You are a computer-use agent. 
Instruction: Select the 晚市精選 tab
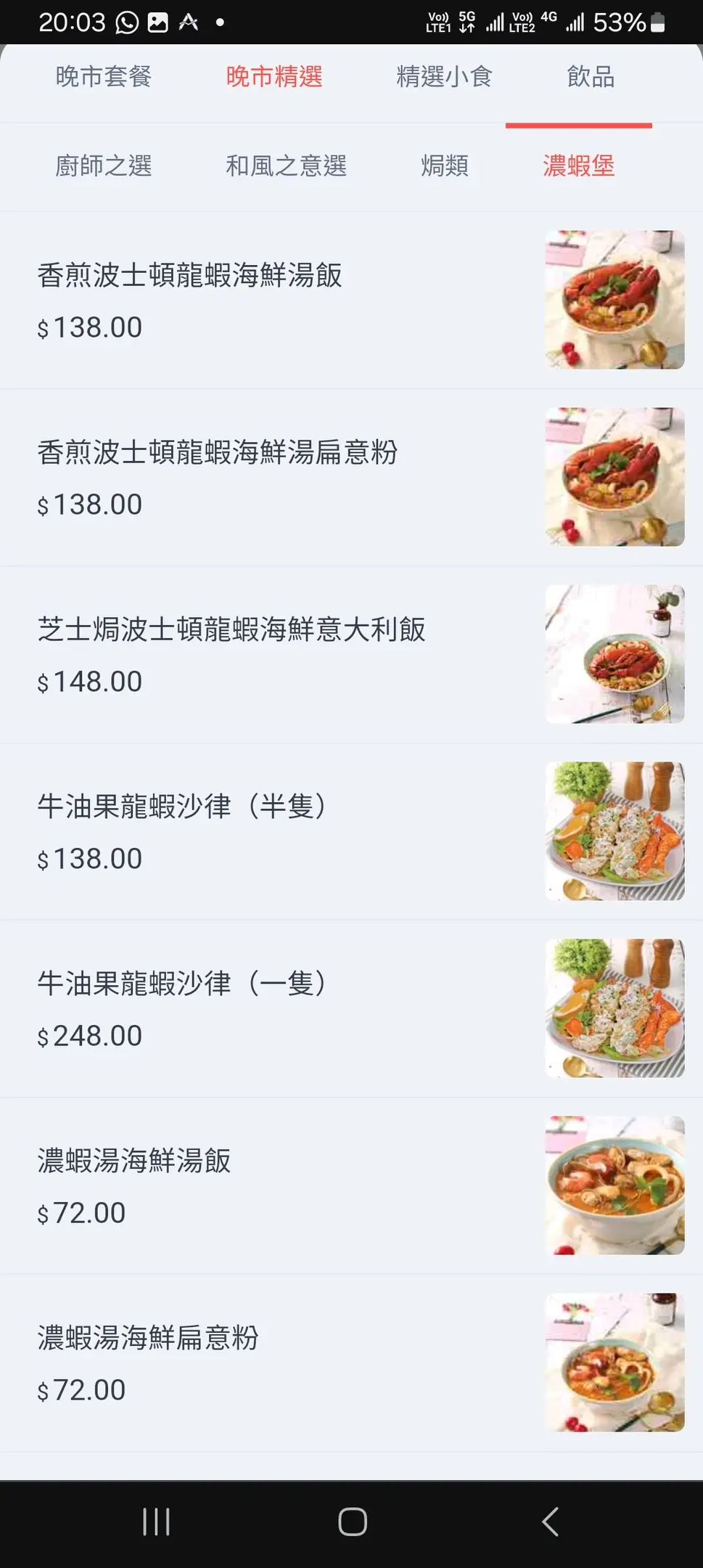(x=274, y=77)
